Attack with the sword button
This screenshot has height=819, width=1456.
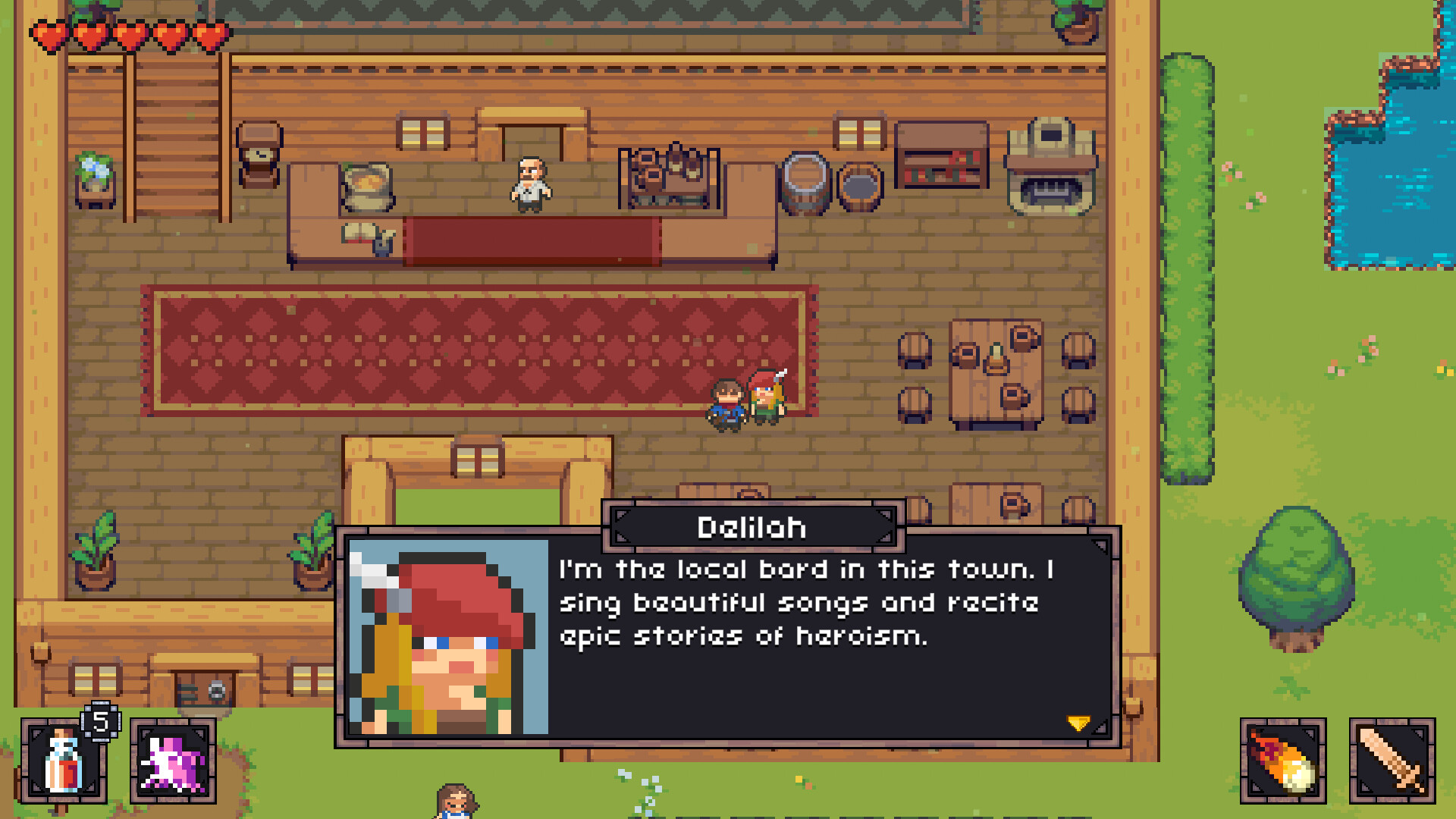tap(1392, 761)
